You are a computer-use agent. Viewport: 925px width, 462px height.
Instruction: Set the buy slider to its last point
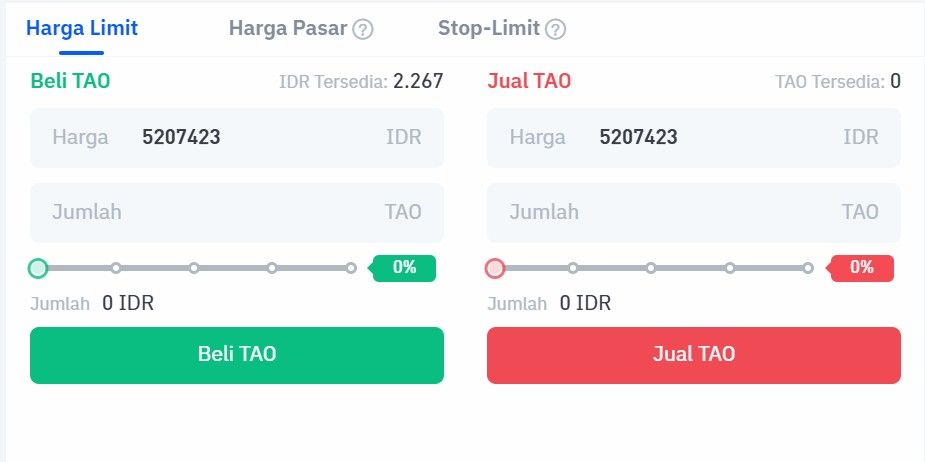point(351,268)
